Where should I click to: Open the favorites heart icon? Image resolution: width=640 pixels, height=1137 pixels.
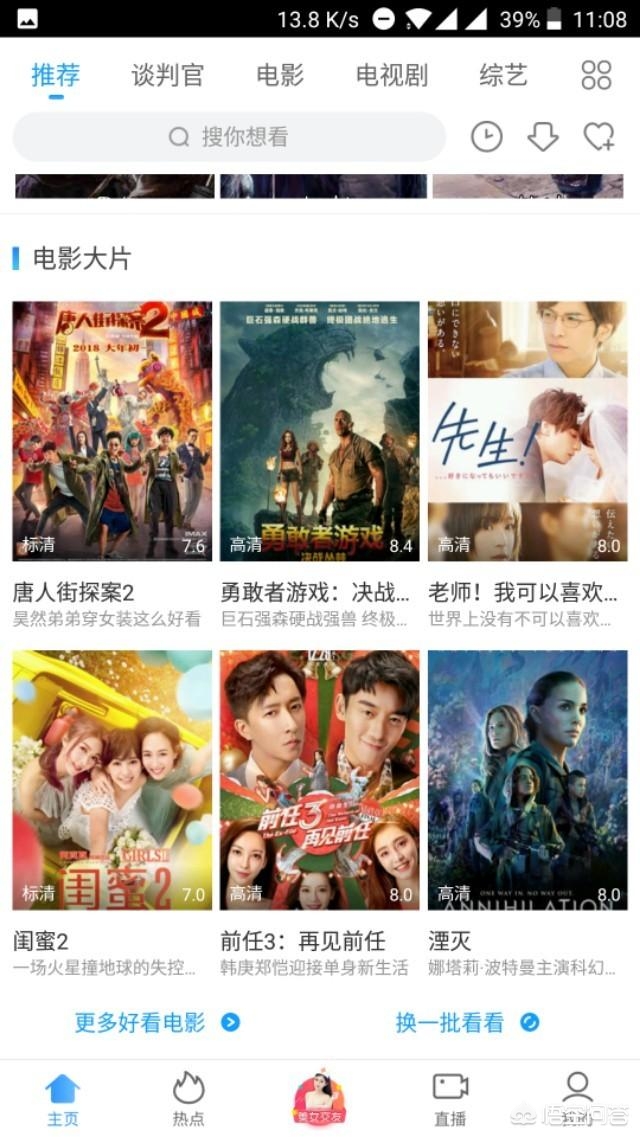pos(599,137)
